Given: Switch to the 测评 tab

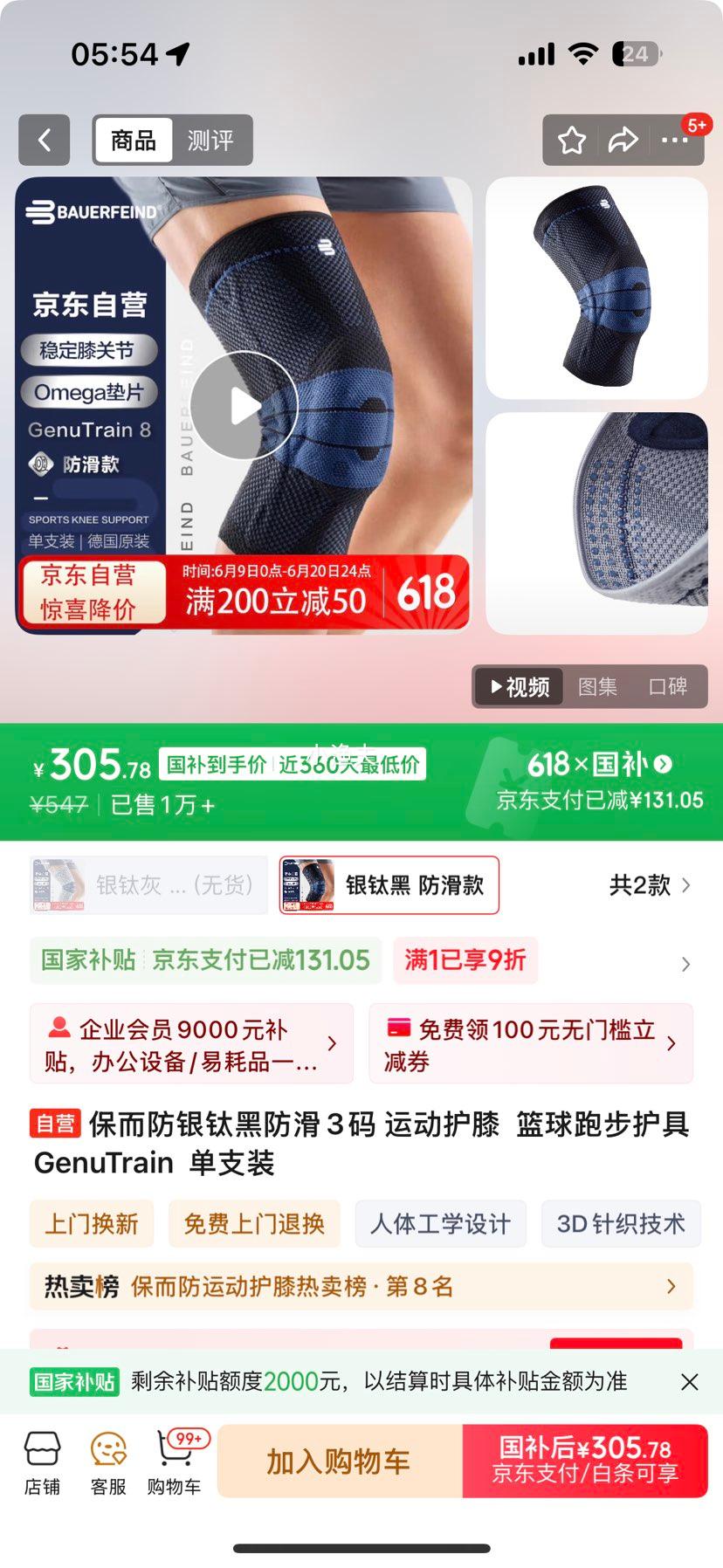Looking at the screenshot, I should pyautogui.click(x=210, y=140).
